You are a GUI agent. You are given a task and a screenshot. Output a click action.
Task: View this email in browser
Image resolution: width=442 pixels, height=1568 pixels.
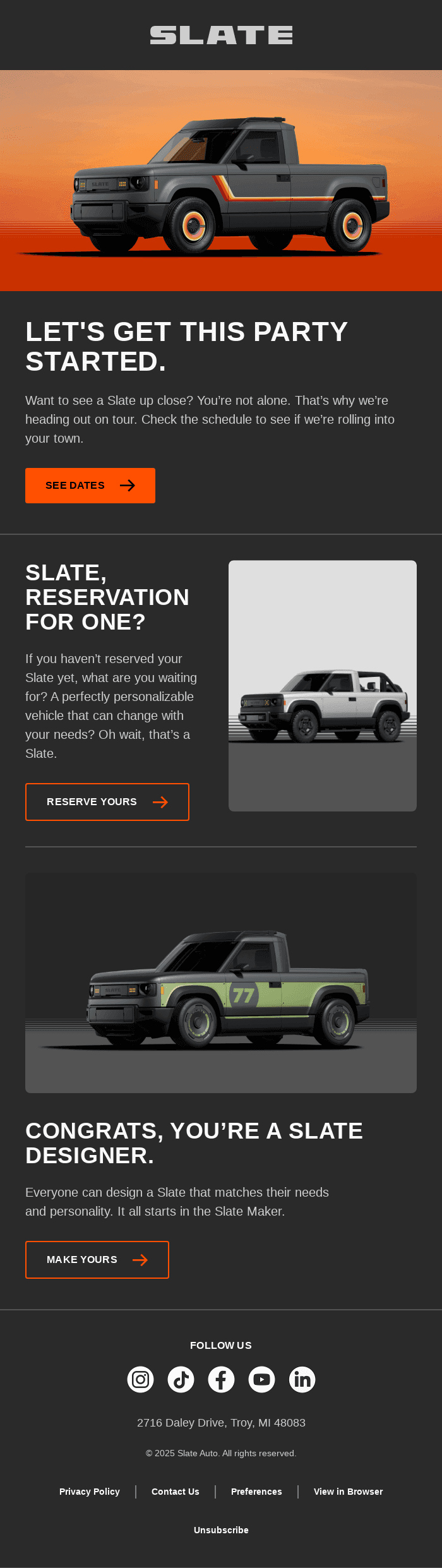click(349, 1492)
